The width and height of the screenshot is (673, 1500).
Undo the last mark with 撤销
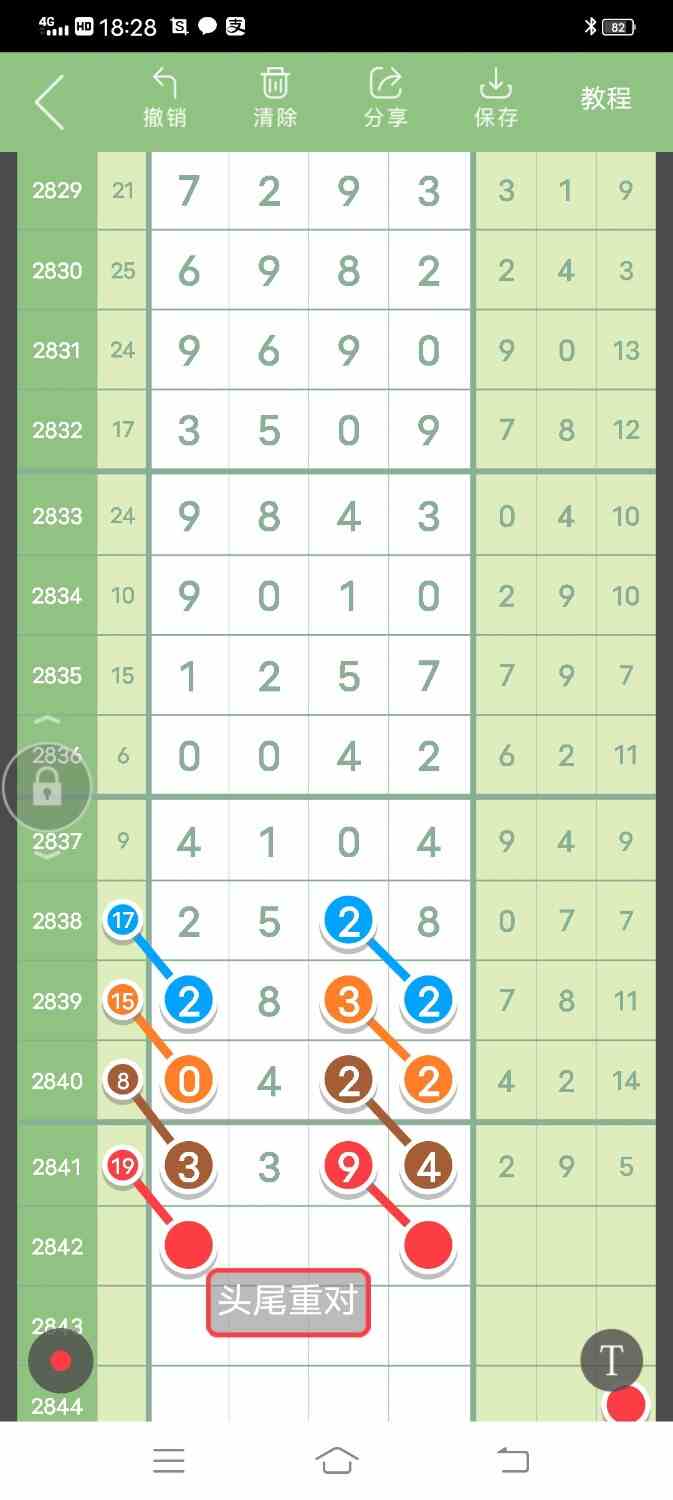pos(165,98)
